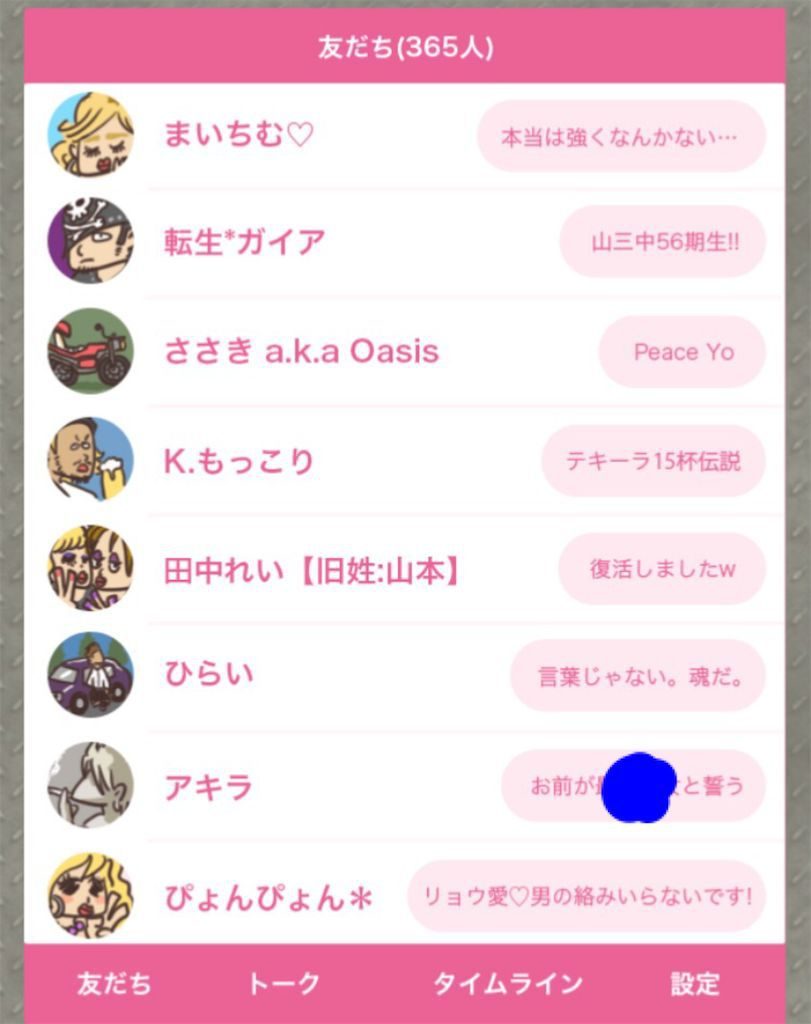Screen dimensions: 811x1024
Task: Open K.もっこり's profile row
Action: tap(239, 461)
